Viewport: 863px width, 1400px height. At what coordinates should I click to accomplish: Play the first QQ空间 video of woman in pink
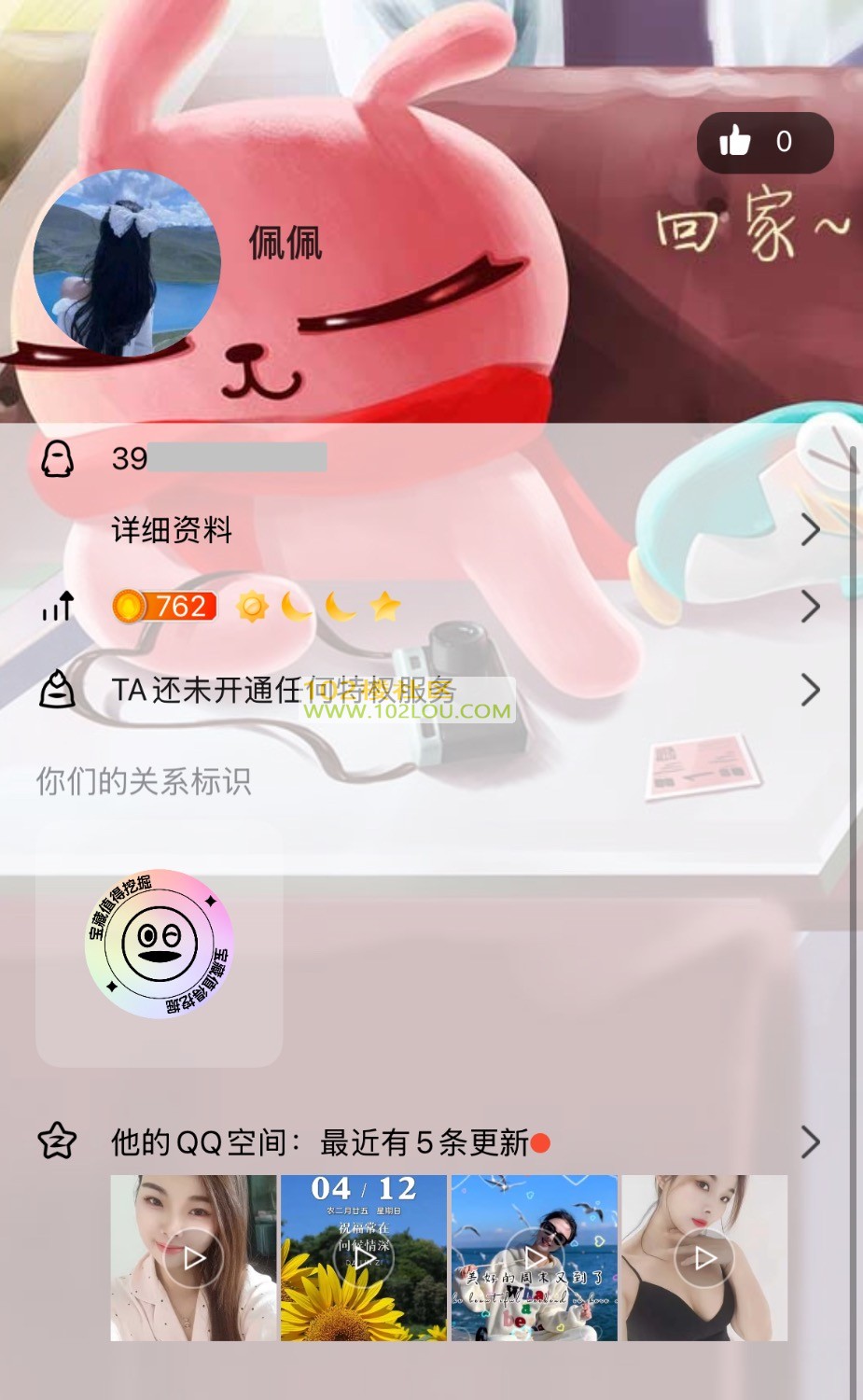pyautogui.click(x=193, y=1257)
